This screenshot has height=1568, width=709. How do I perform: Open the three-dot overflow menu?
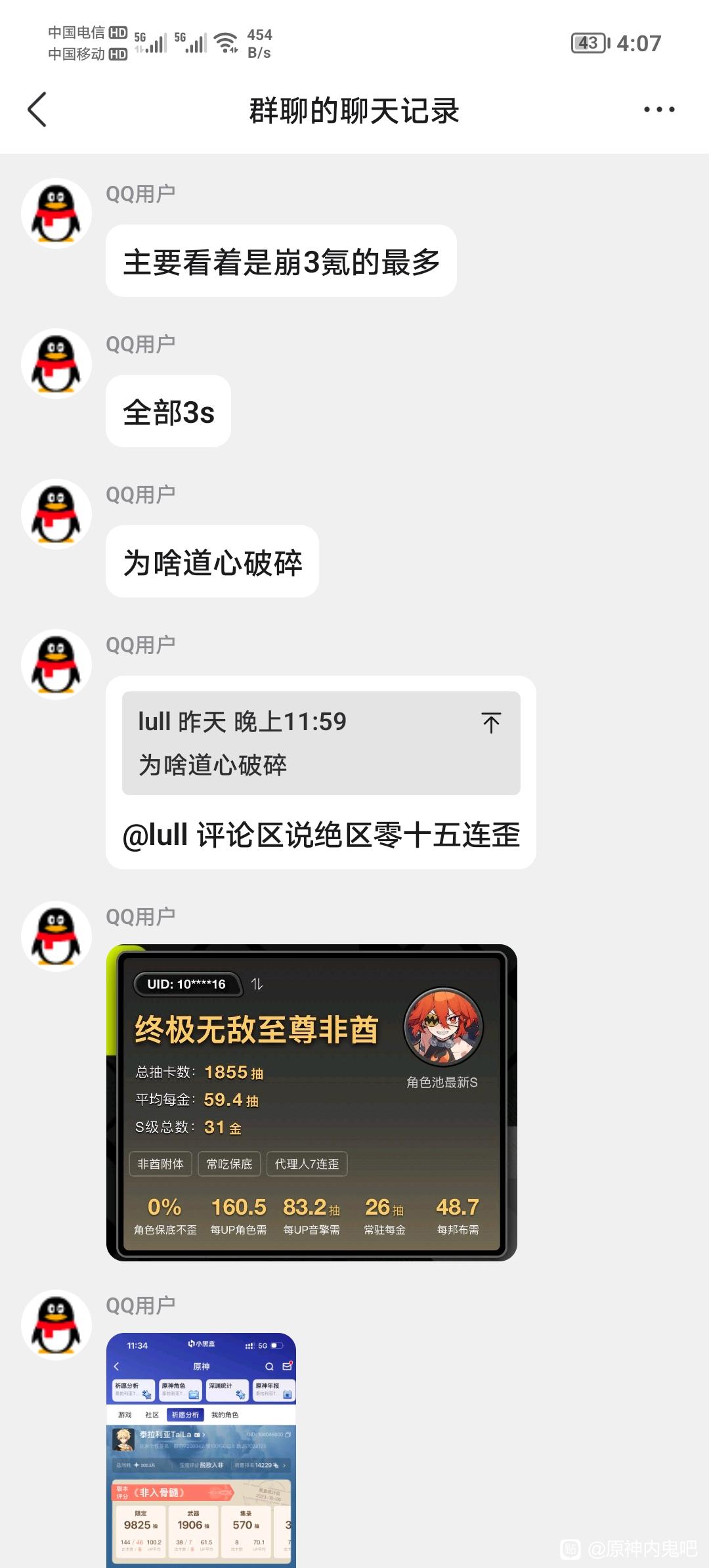pyautogui.click(x=659, y=110)
